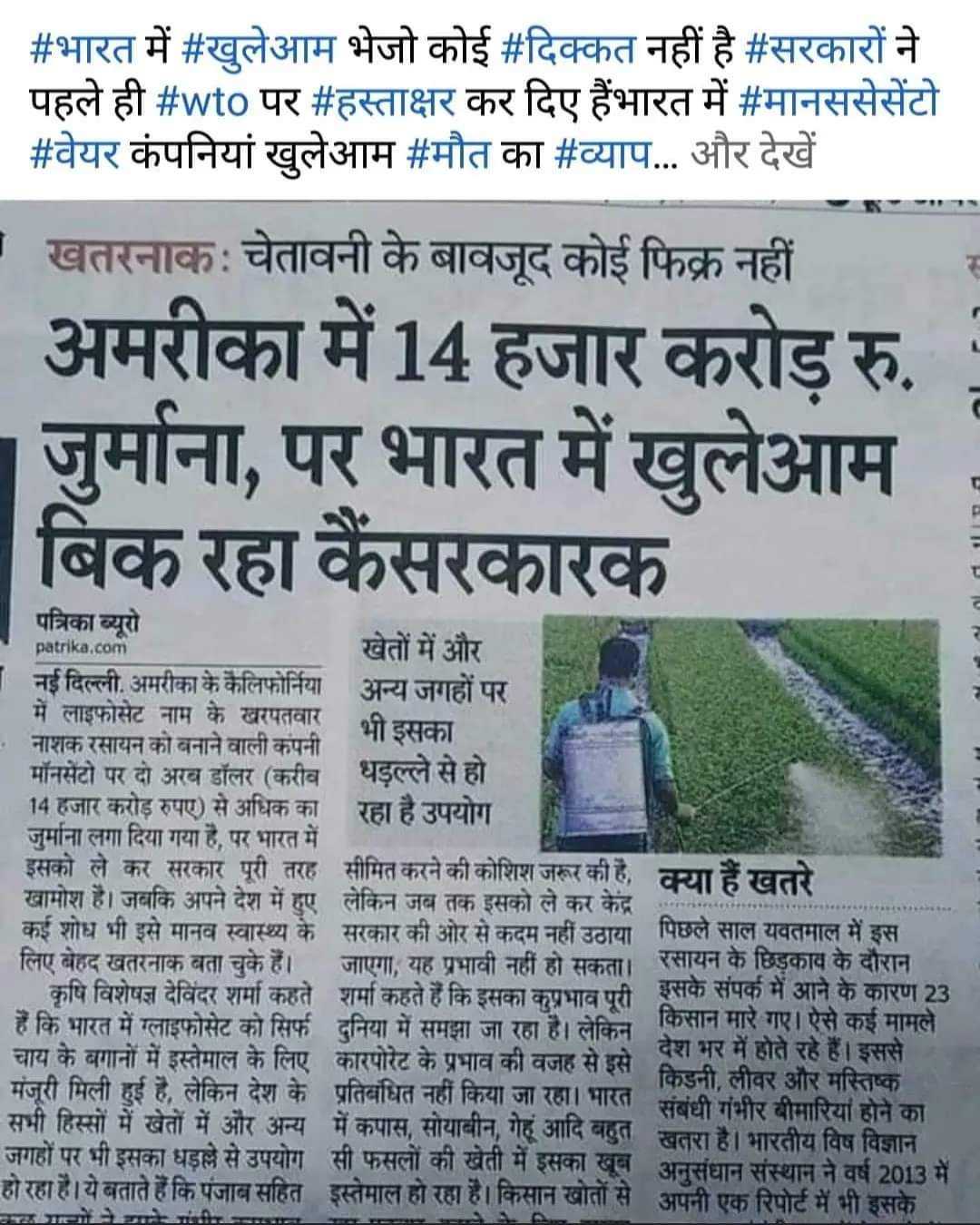Open the #मानससेसेंटो hashtag
Screen dimensions: 980x1225
[x=835, y=97]
